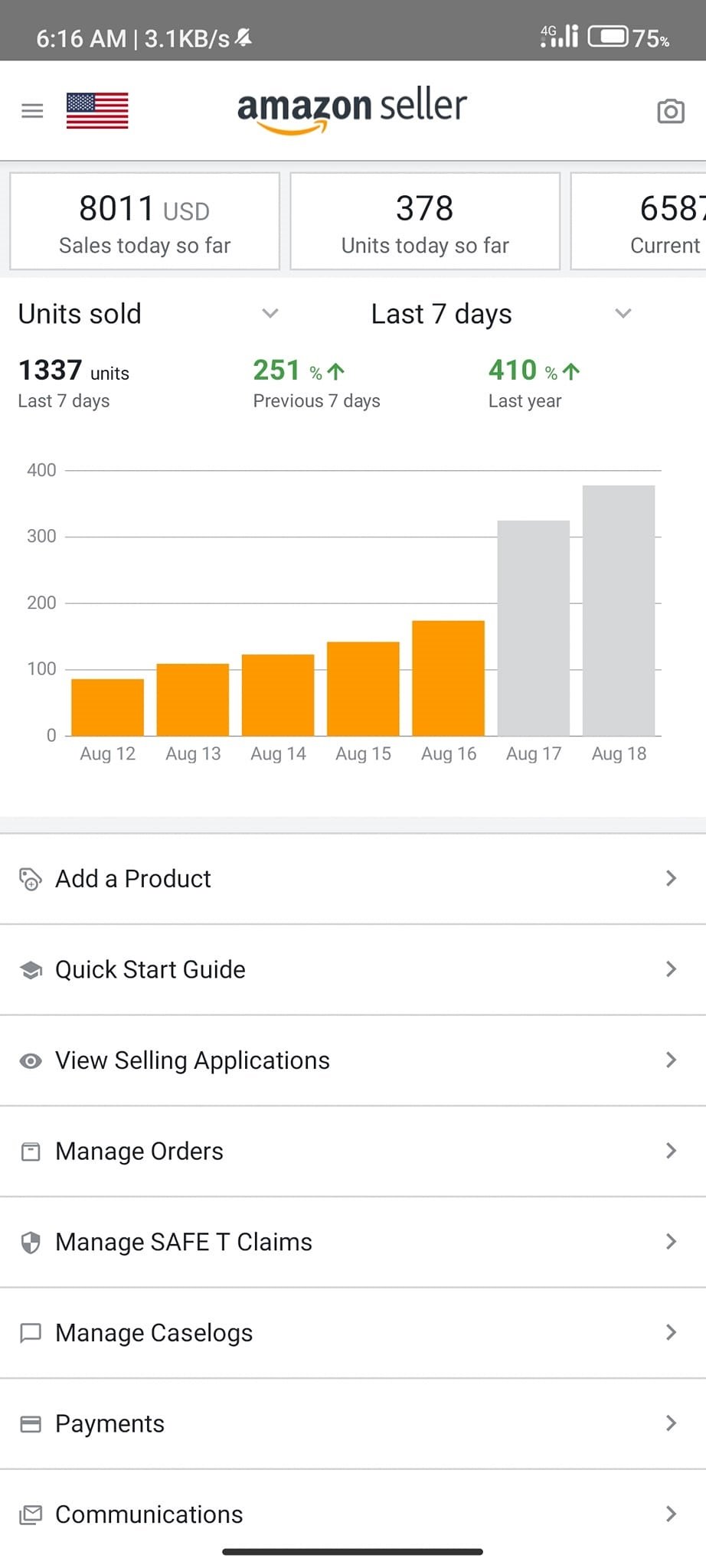Change marketplace via the US flag
706x1568 pixels.
[97, 111]
